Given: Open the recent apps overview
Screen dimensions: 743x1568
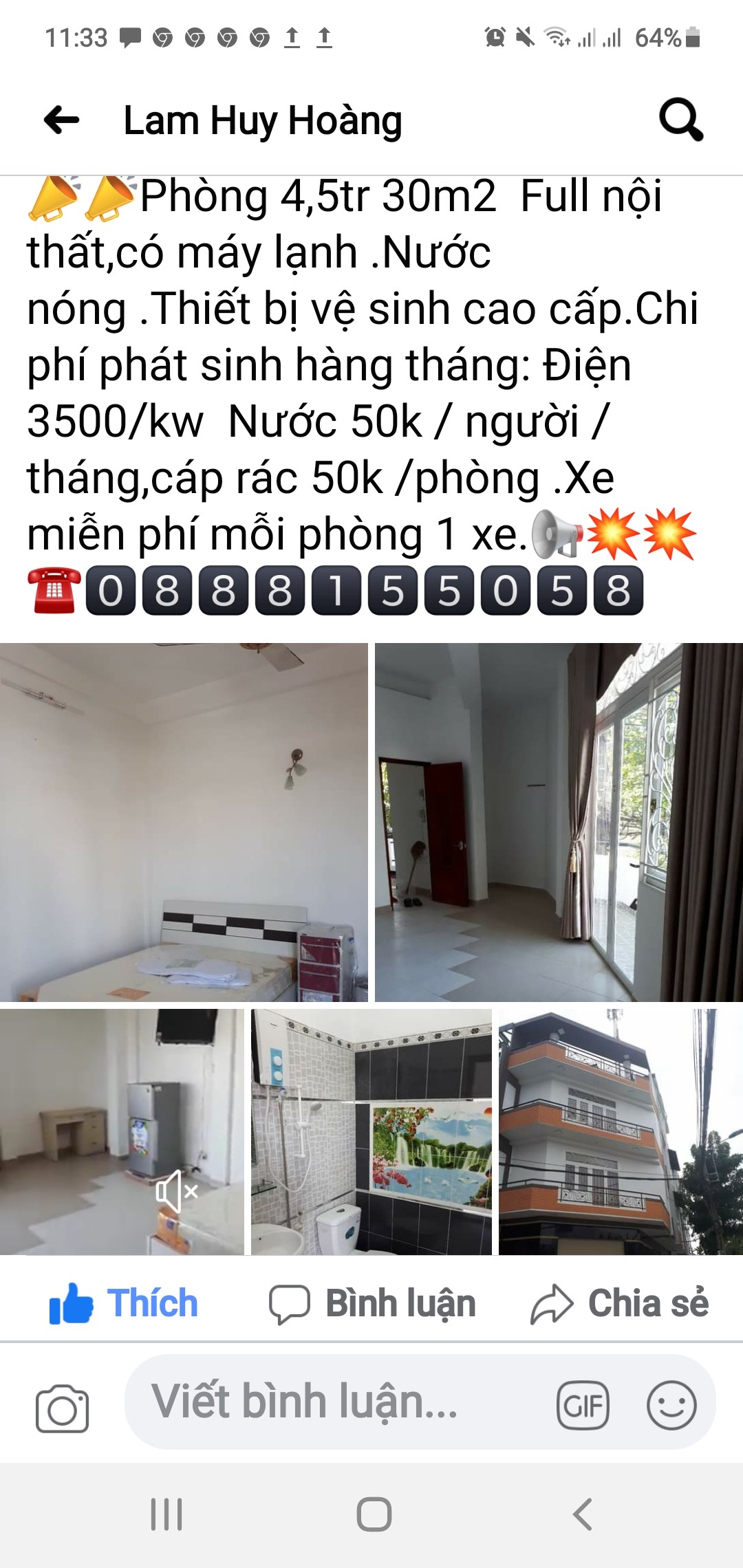Looking at the screenshot, I should coord(166,1514).
